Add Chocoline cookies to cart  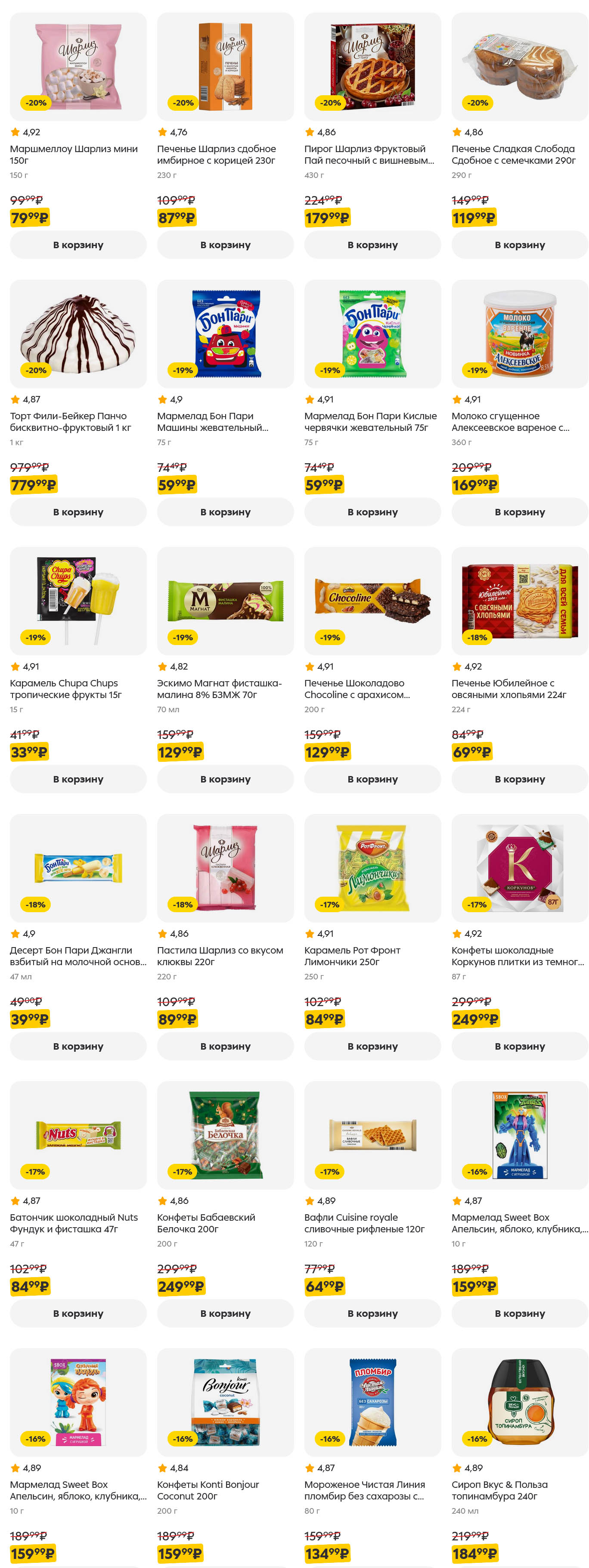point(372,779)
